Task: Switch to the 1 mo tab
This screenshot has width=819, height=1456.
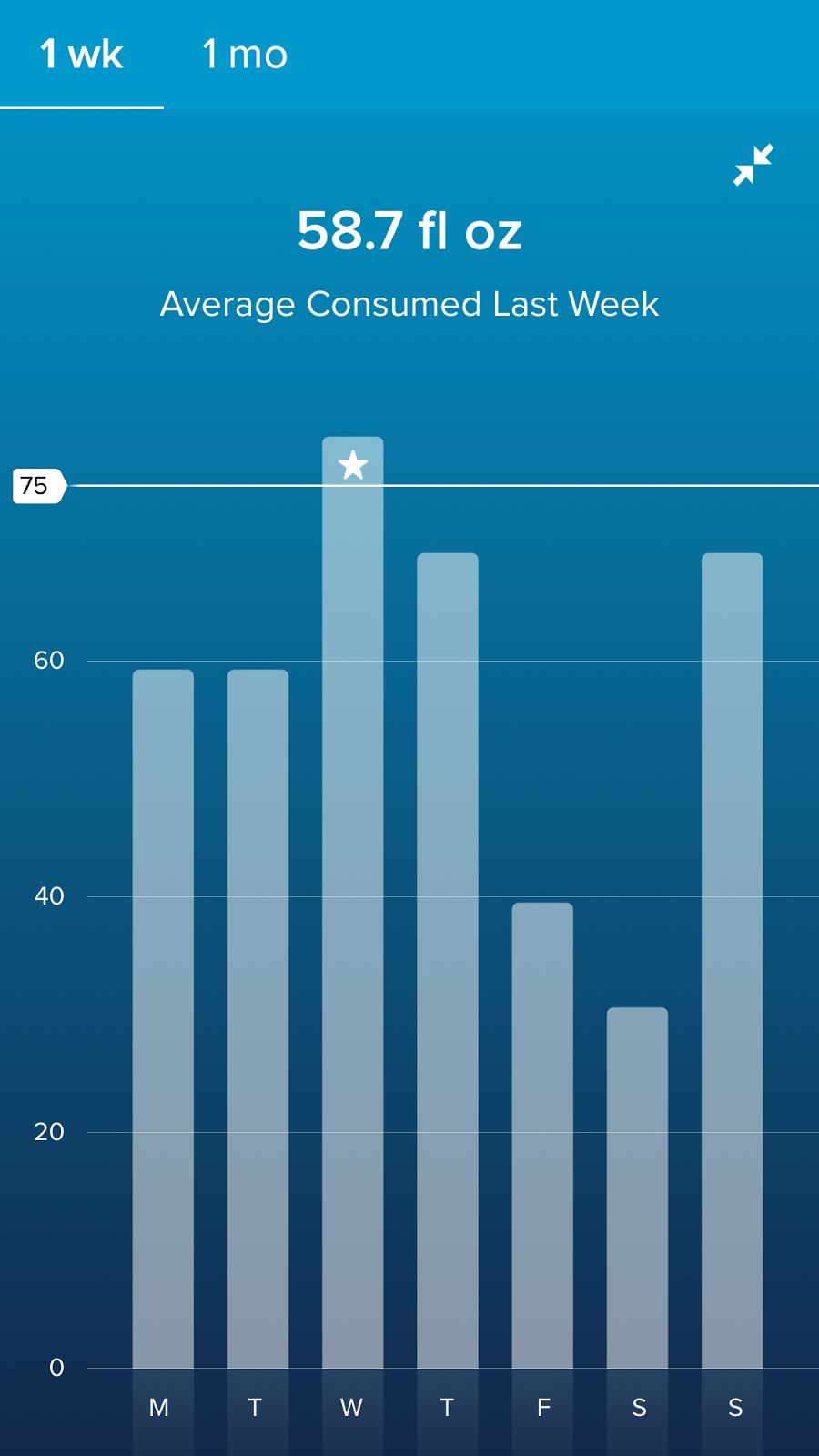Action: click(245, 55)
